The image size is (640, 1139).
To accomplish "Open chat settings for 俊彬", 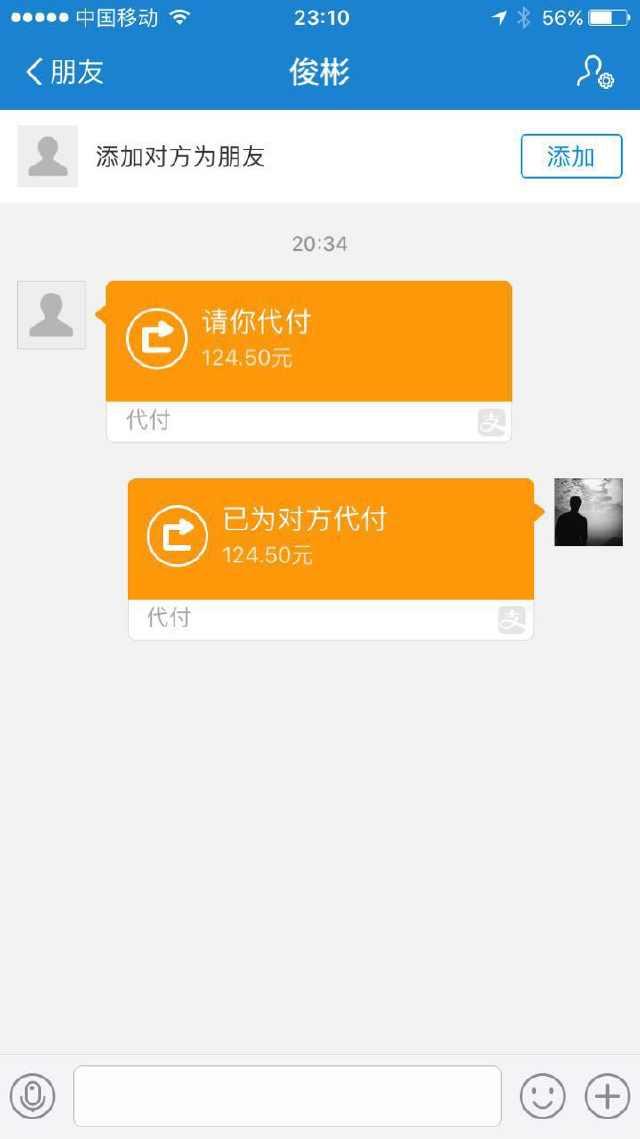I will pyautogui.click(x=595, y=72).
